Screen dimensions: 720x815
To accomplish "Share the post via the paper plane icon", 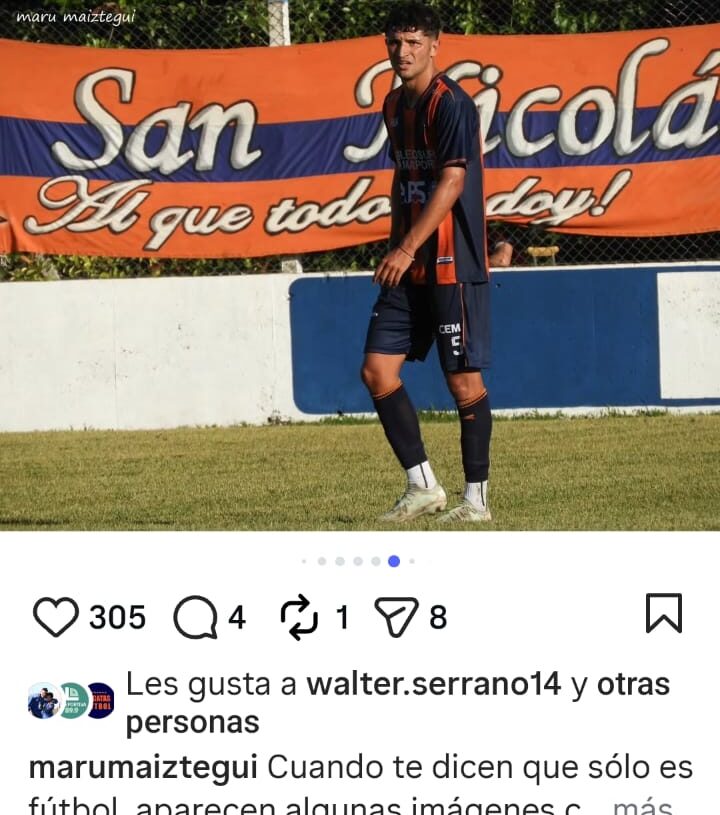I will (395, 617).
